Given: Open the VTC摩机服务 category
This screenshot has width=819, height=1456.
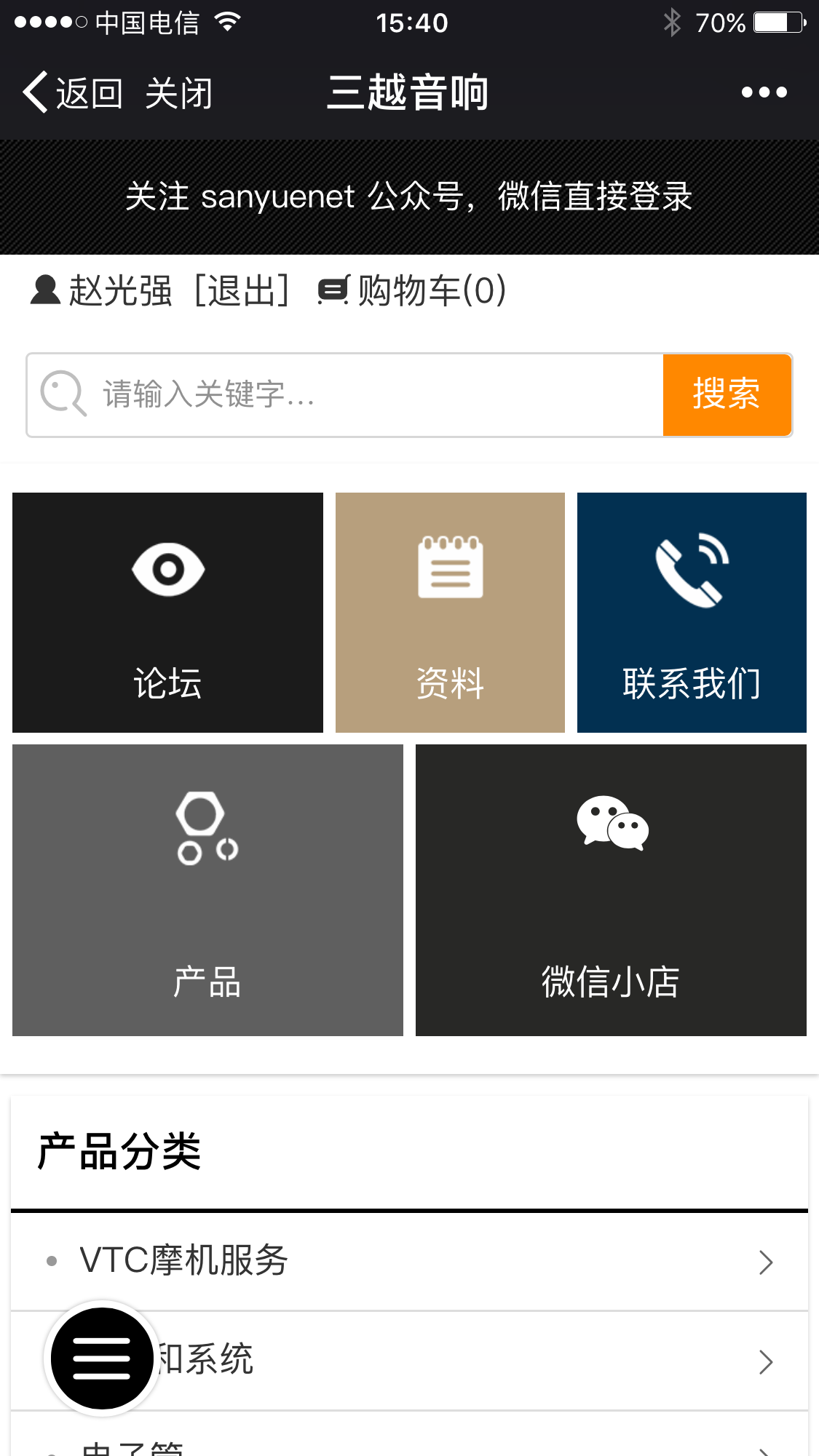Looking at the screenshot, I should (x=409, y=1261).
